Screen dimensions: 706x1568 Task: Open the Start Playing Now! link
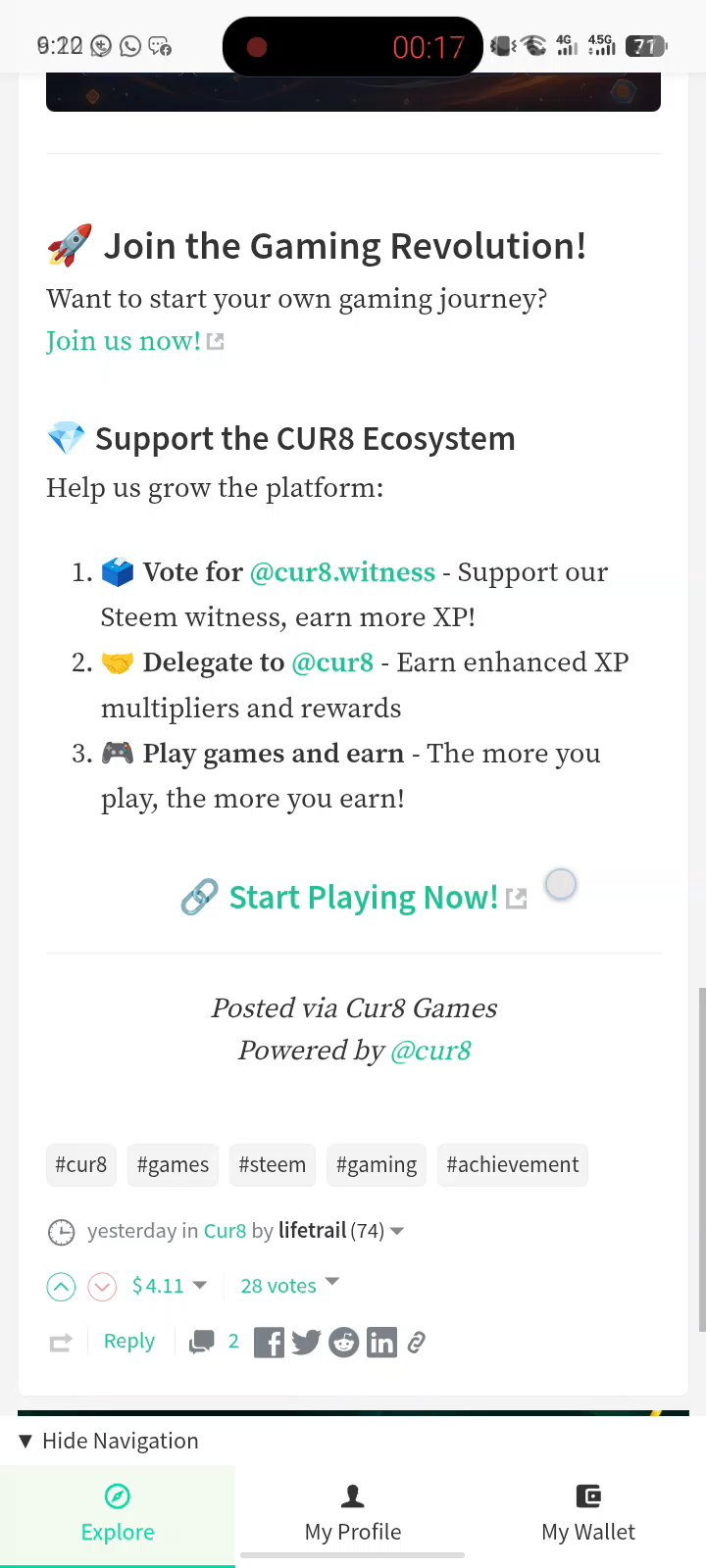363,898
